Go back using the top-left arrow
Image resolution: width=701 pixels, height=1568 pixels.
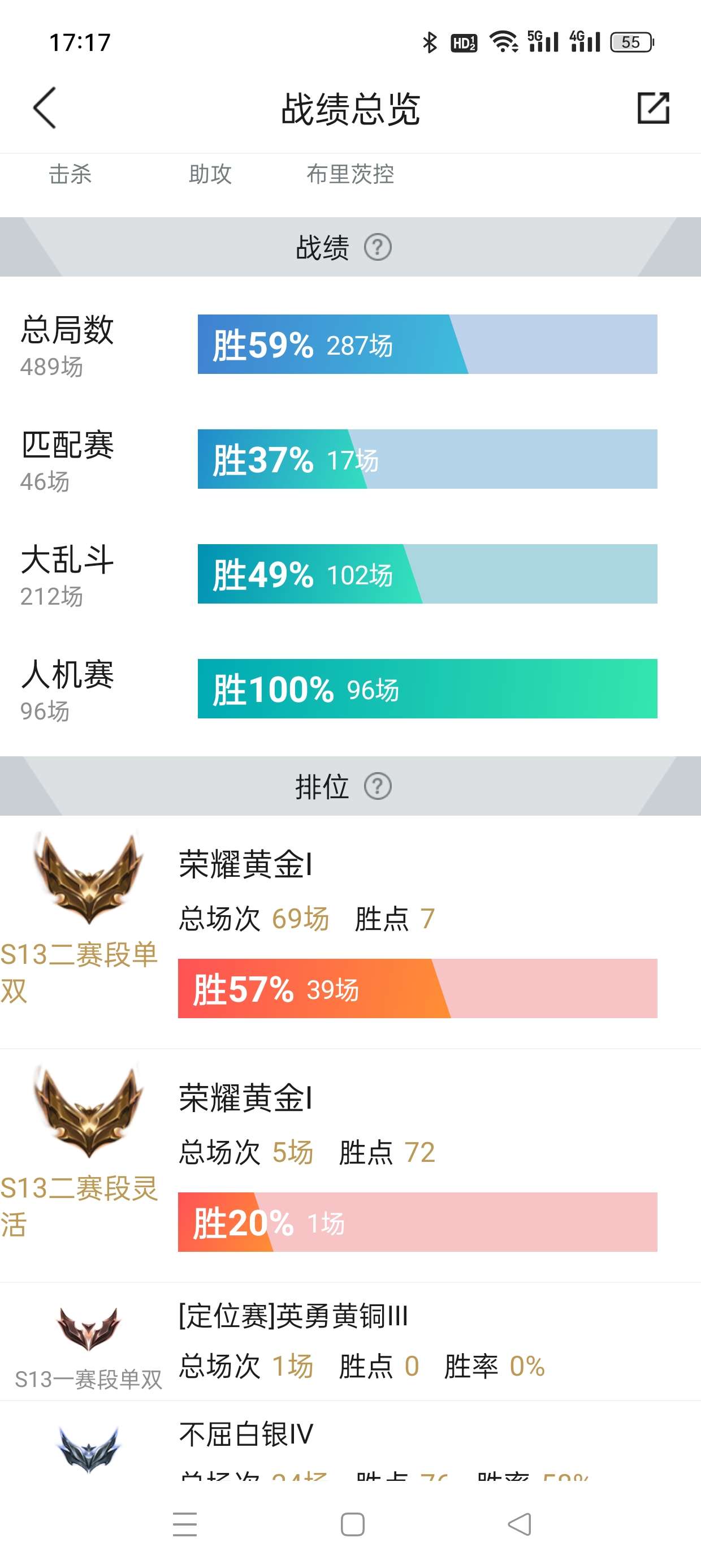(45, 107)
